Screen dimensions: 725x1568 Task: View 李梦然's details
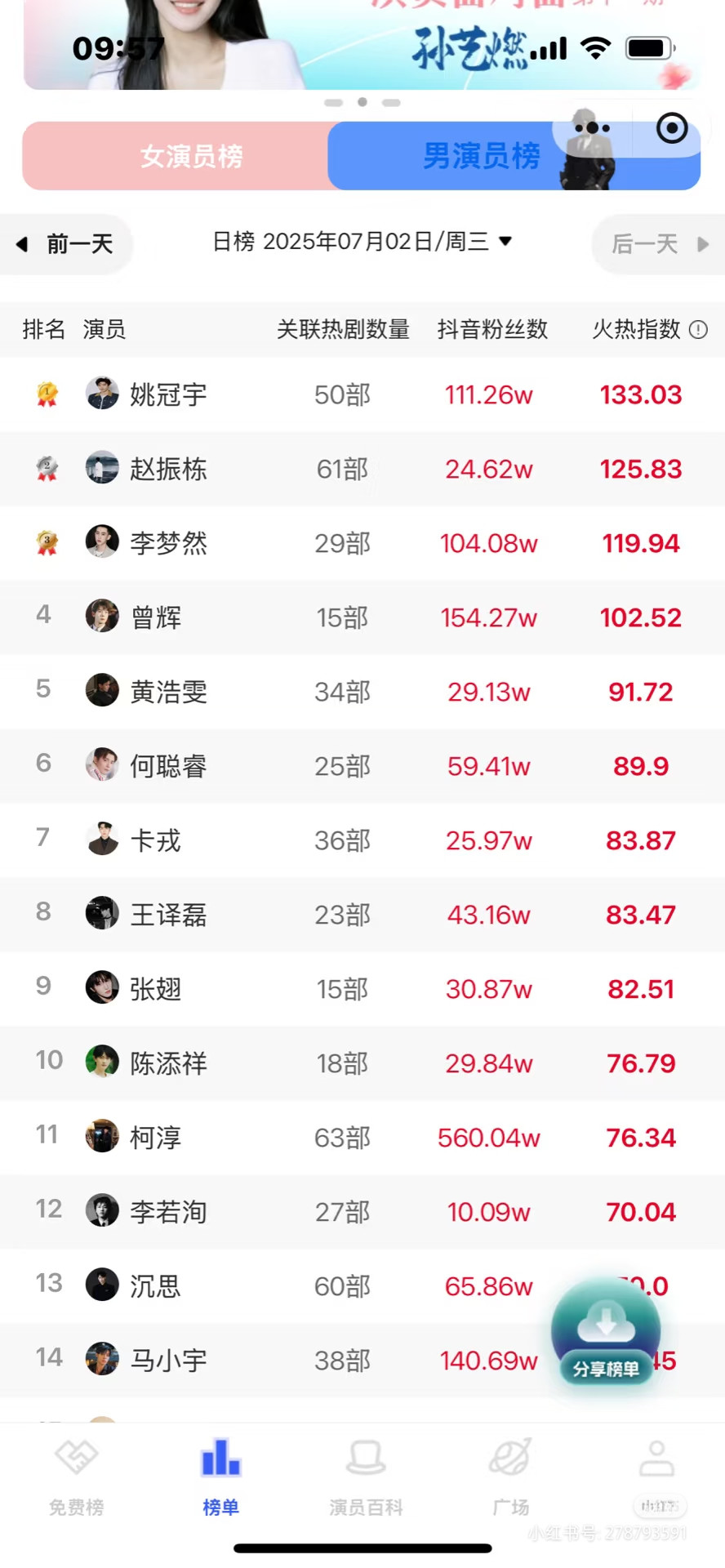(362, 543)
